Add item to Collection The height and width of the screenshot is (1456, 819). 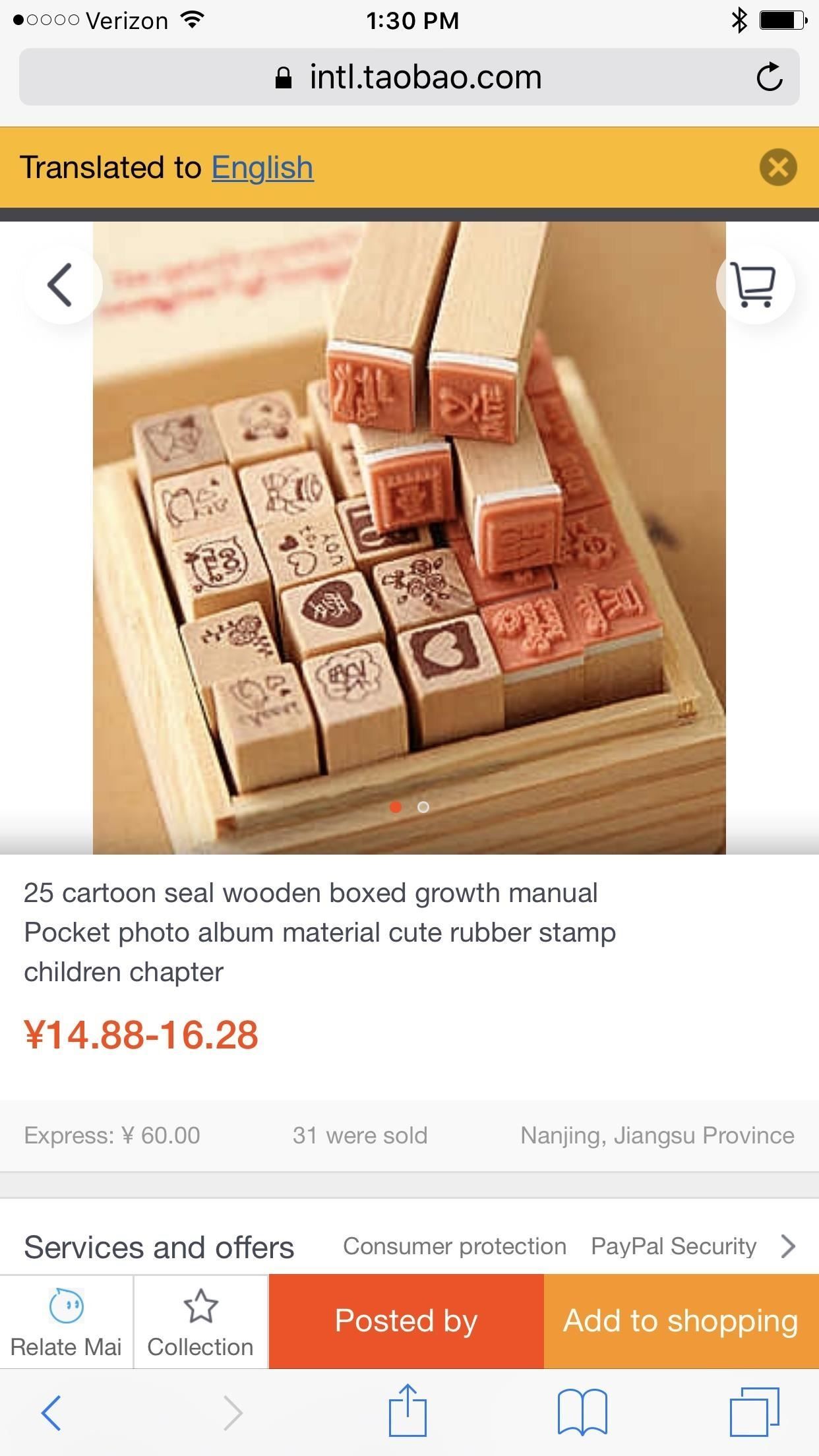(200, 1322)
